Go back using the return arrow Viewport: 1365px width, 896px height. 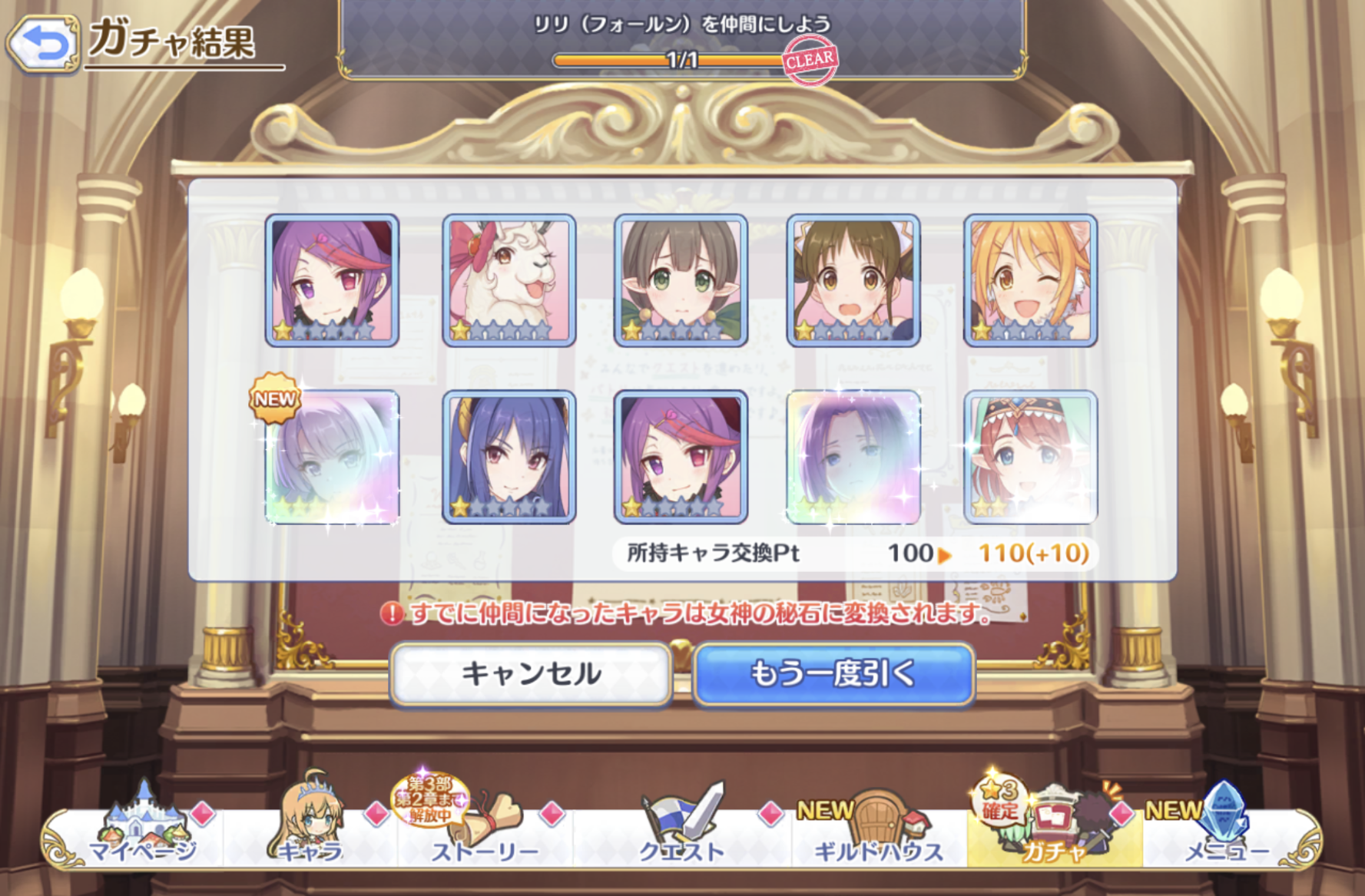pyautogui.click(x=44, y=45)
